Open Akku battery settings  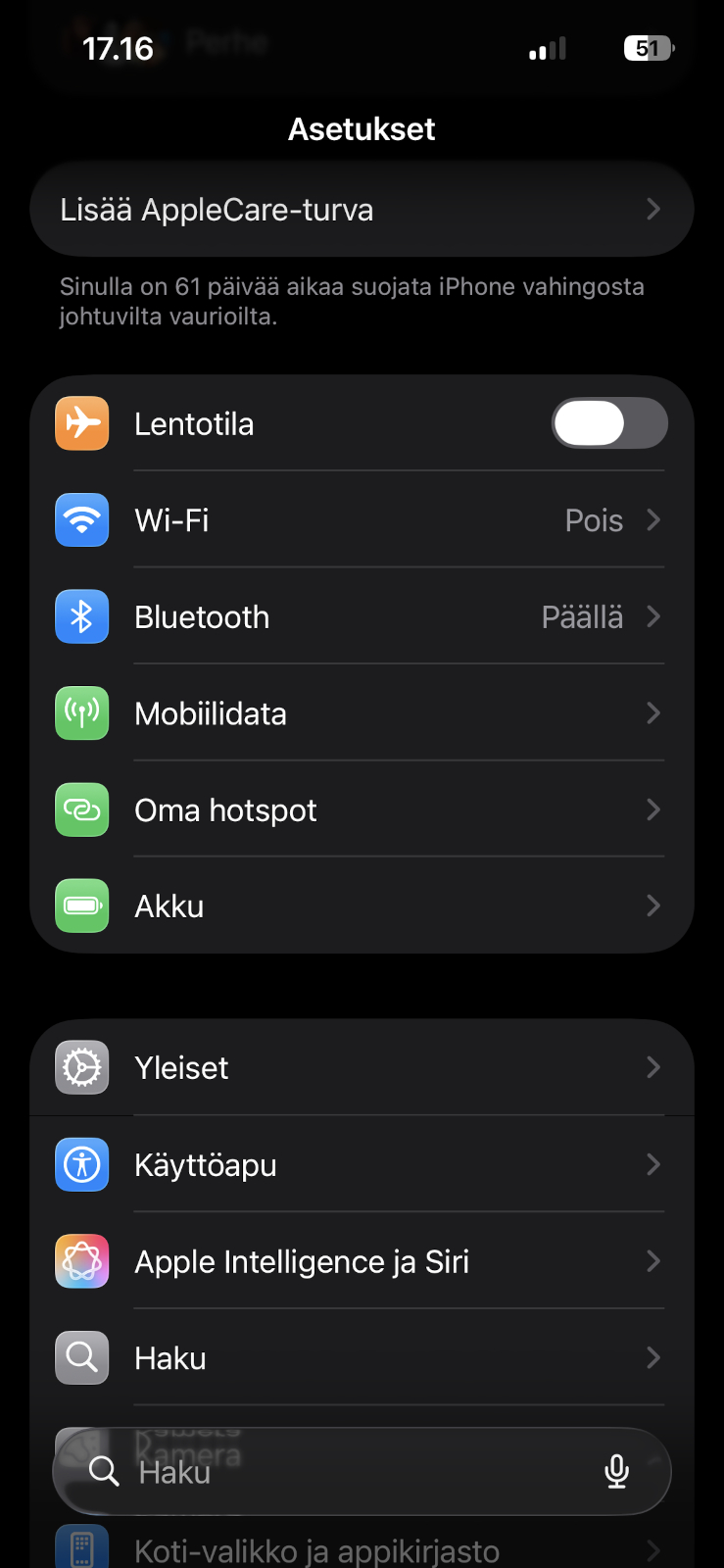[361, 906]
